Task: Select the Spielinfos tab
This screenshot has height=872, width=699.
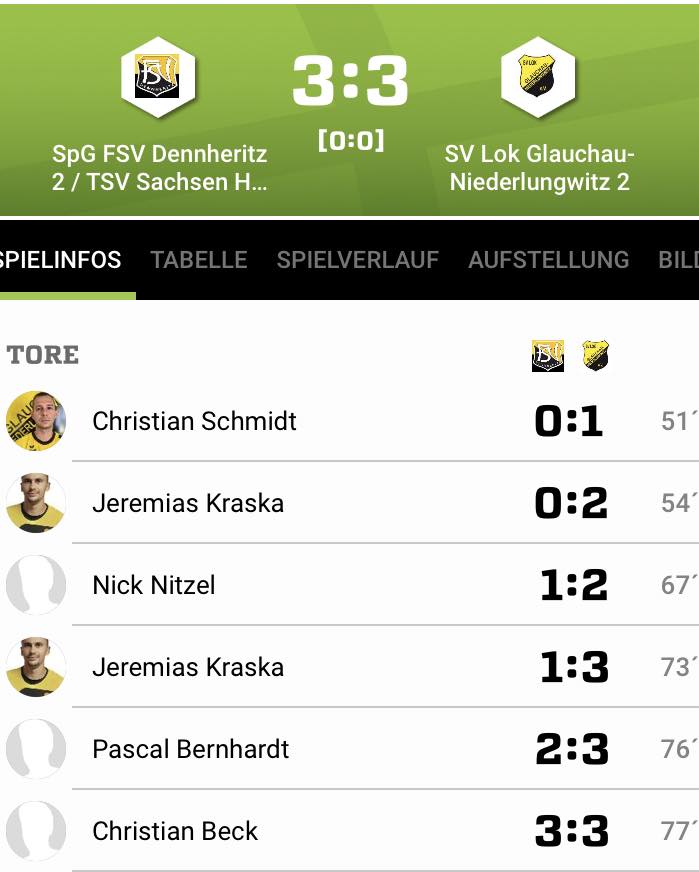Action: click(x=60, y=260)
